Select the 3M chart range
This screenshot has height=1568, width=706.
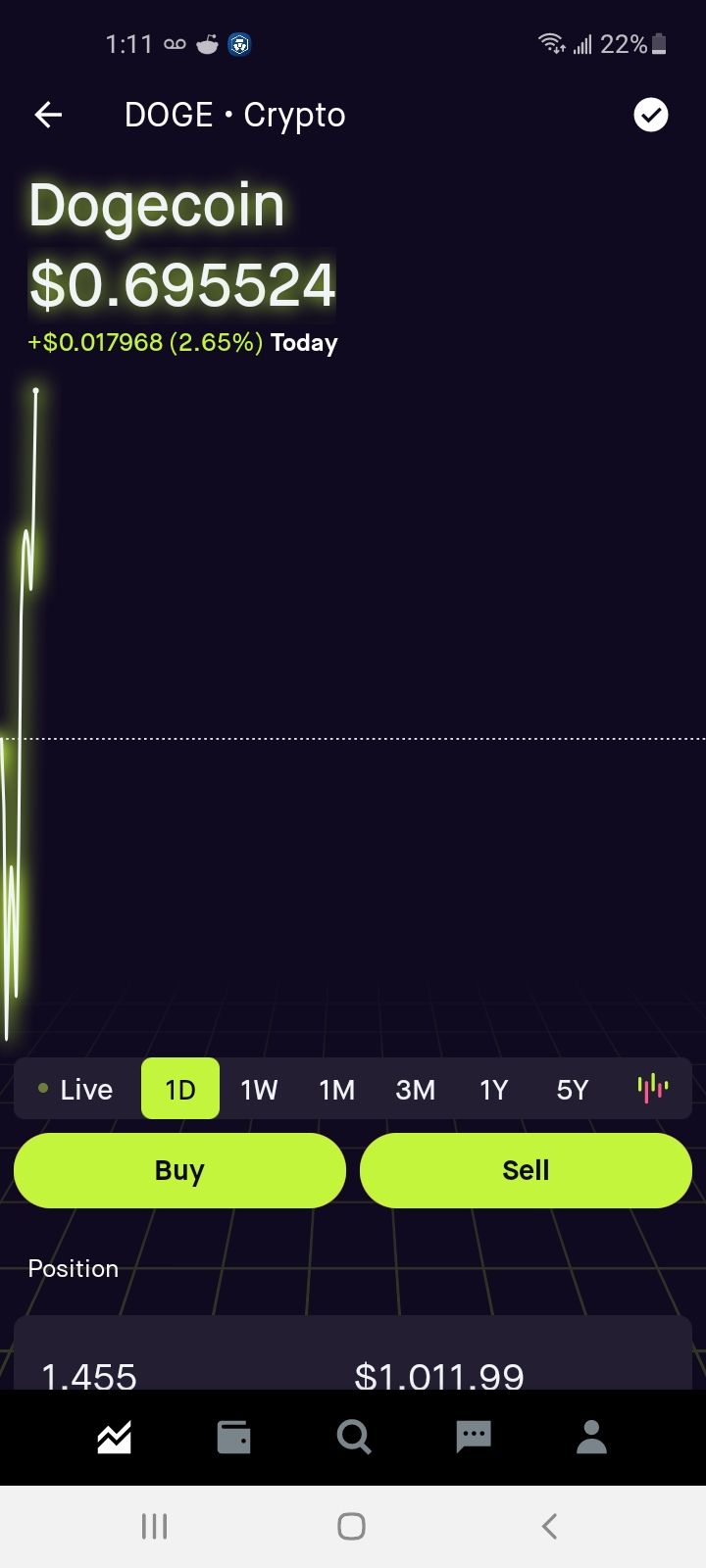click(415, 1089)
